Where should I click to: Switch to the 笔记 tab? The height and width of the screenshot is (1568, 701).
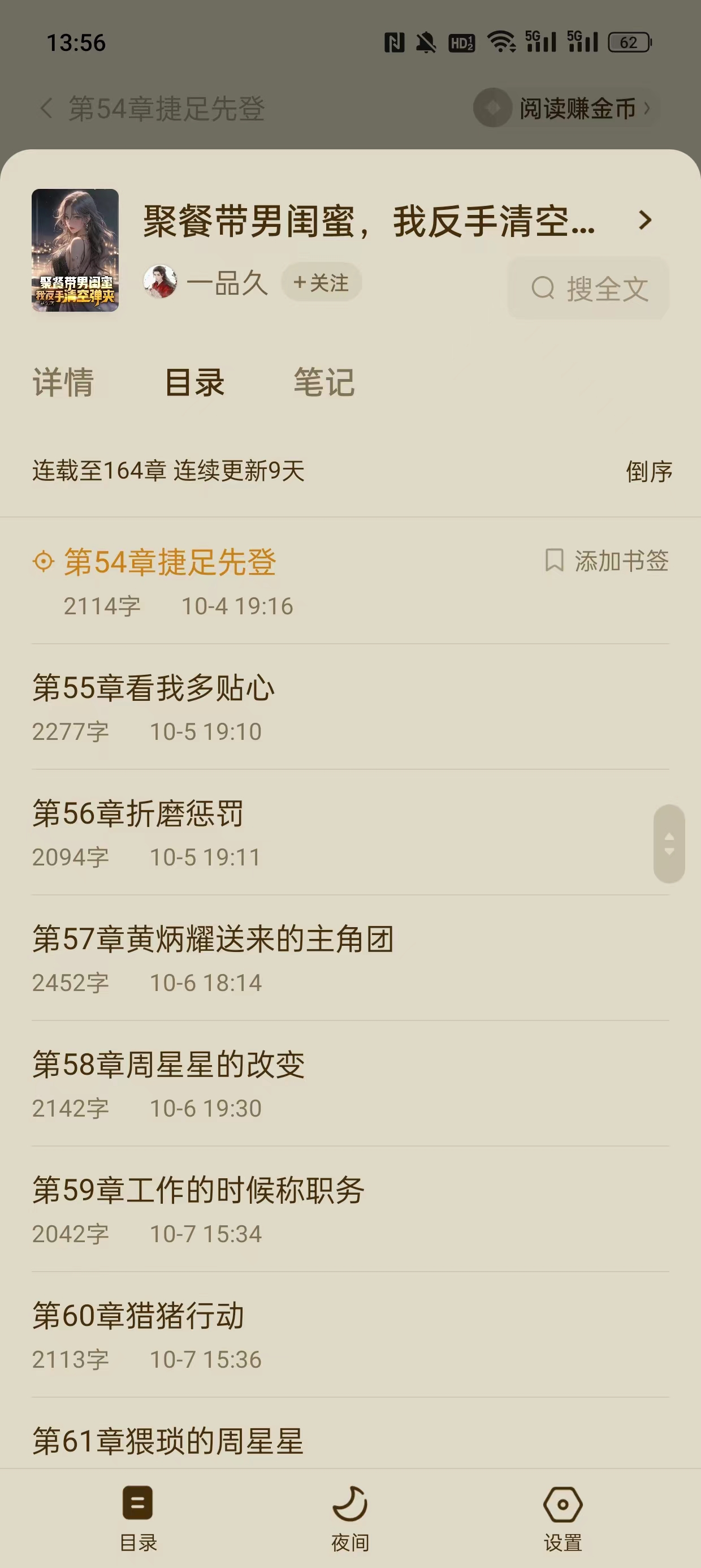coord(324,382)
